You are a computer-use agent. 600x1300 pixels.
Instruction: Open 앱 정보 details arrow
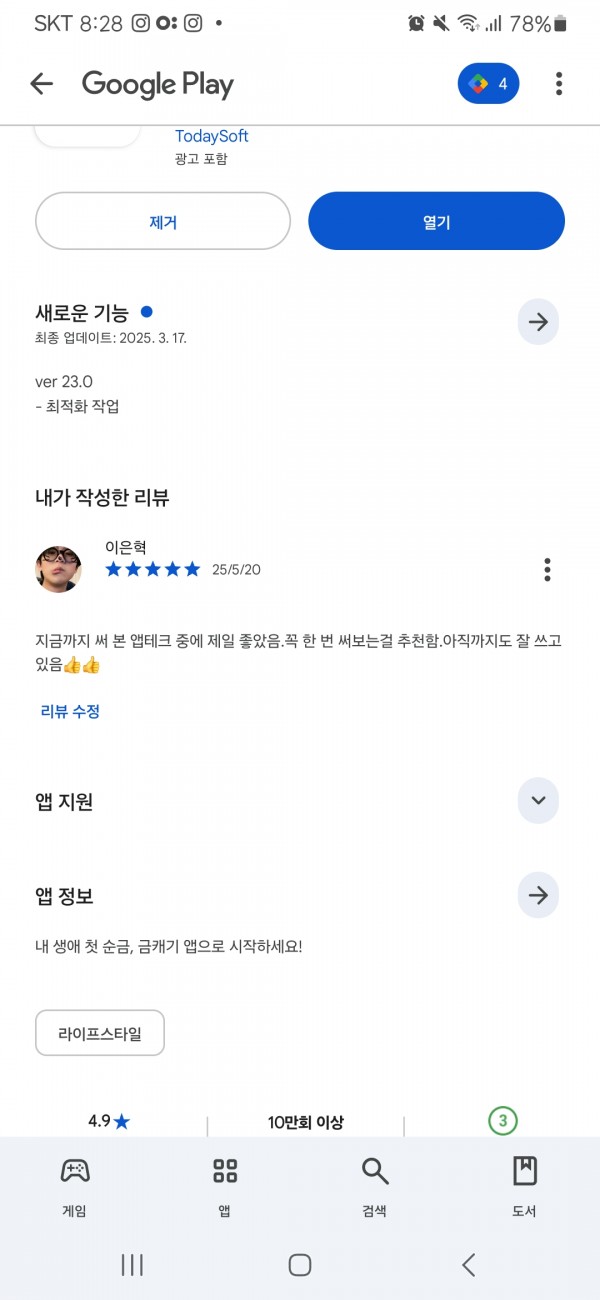(538, 895)
